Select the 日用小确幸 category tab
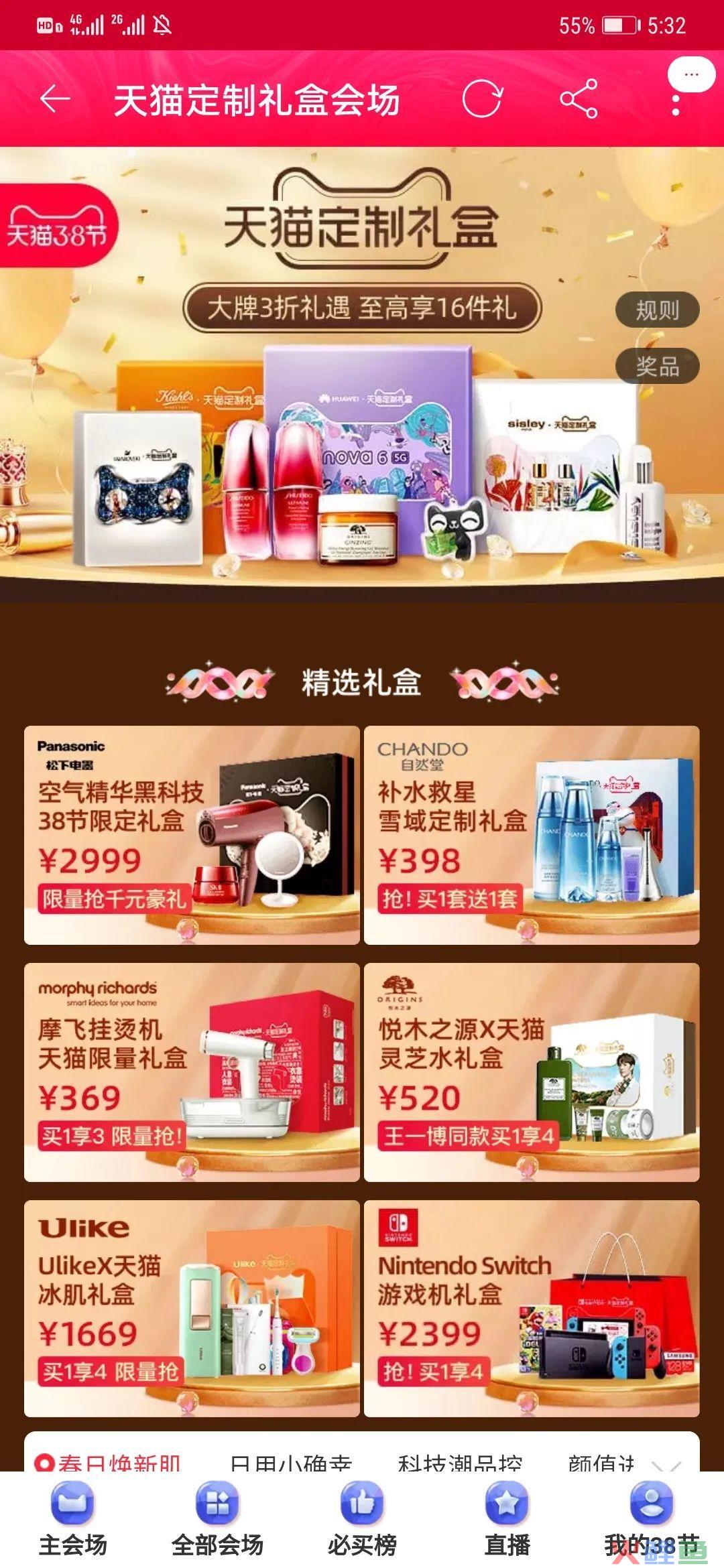This screenshot has width=724, height=1568. click(x=290, y=1462)
